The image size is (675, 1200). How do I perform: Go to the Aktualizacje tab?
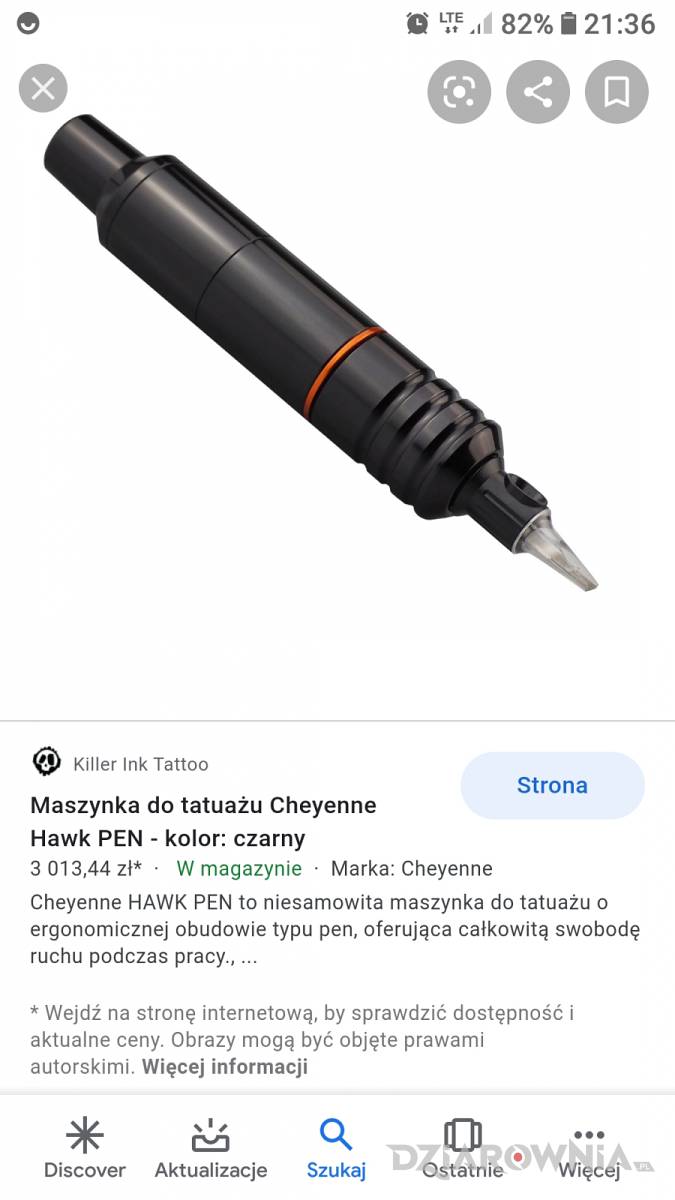click(x=211, y=1150)
